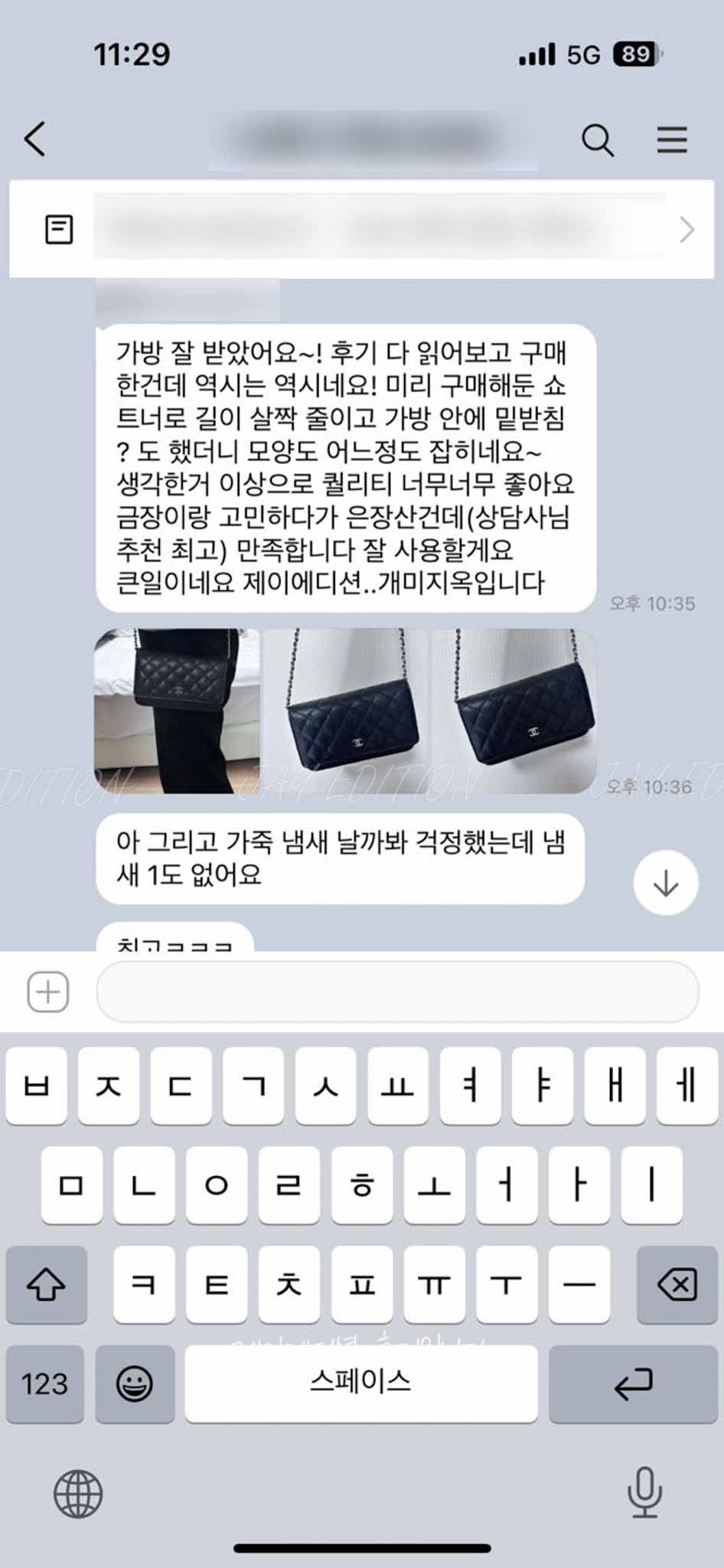Open the plus attachment menu
Viewport: 724px width, 1568px height.
pos(48,992)
